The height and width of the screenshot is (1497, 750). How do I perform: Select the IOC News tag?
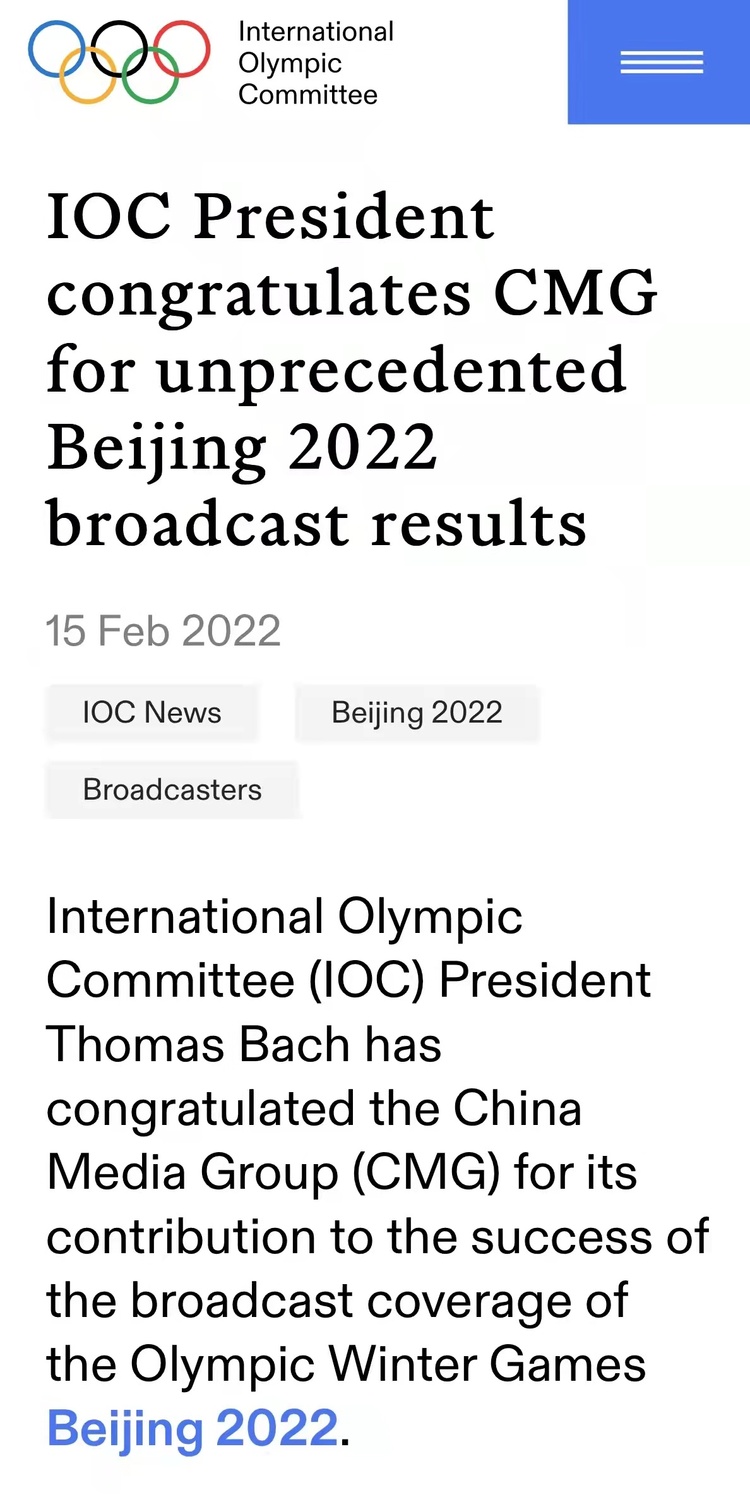tap(152, 713)
